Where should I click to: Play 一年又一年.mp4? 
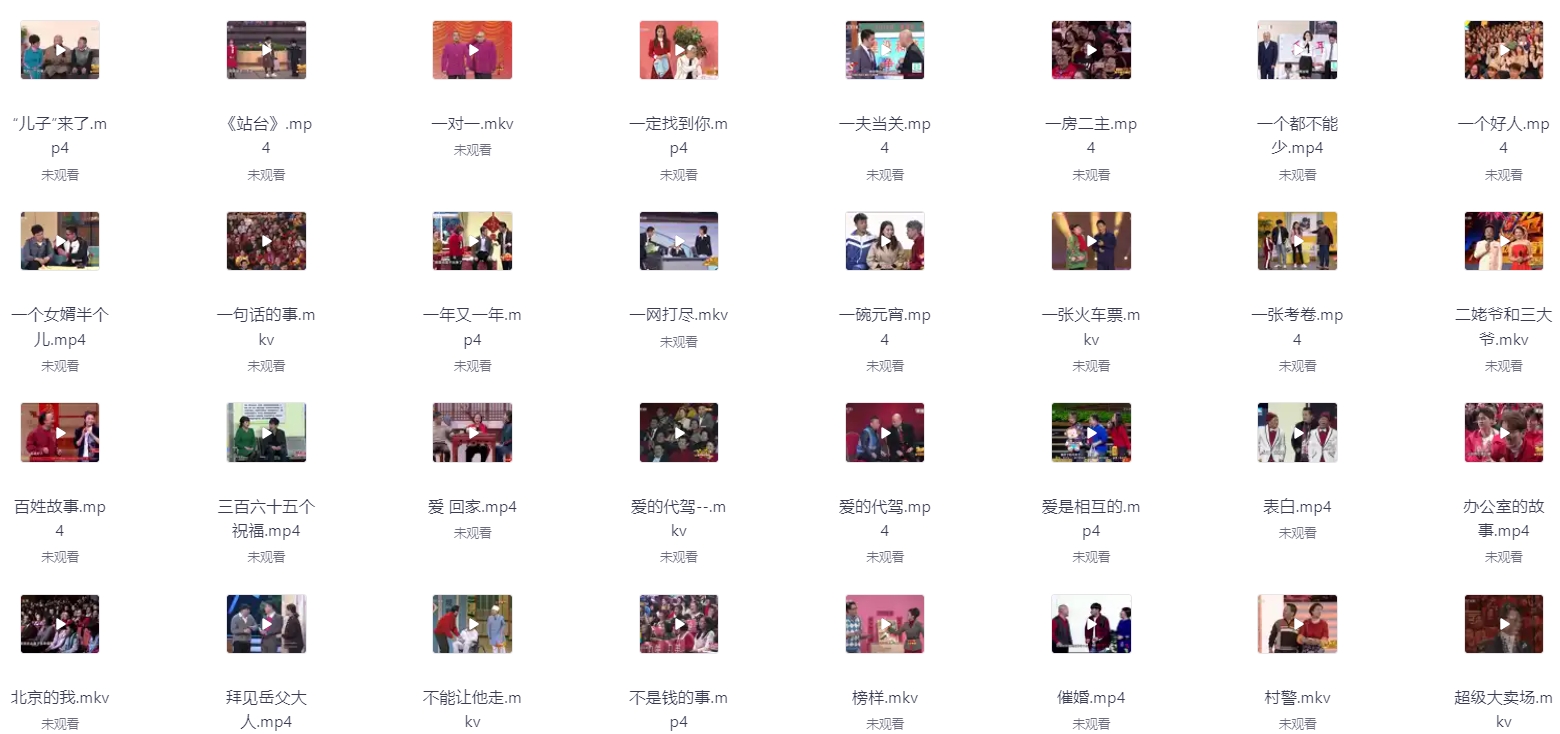pyautogui.click(x=472, y=241)
